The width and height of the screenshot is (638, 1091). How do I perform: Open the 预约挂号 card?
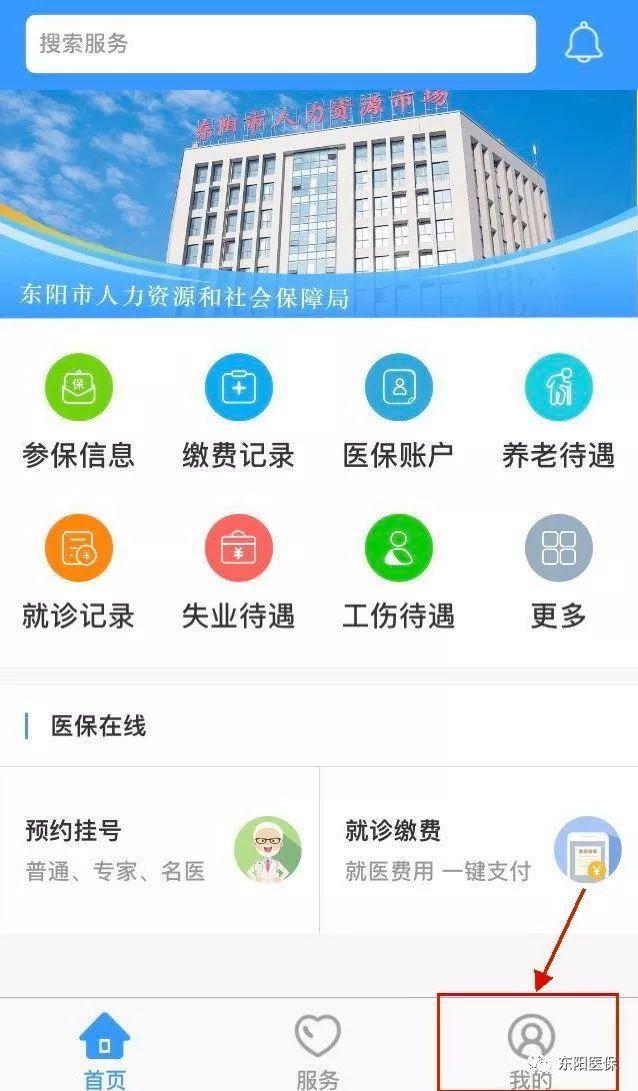[x=160, y=850]
